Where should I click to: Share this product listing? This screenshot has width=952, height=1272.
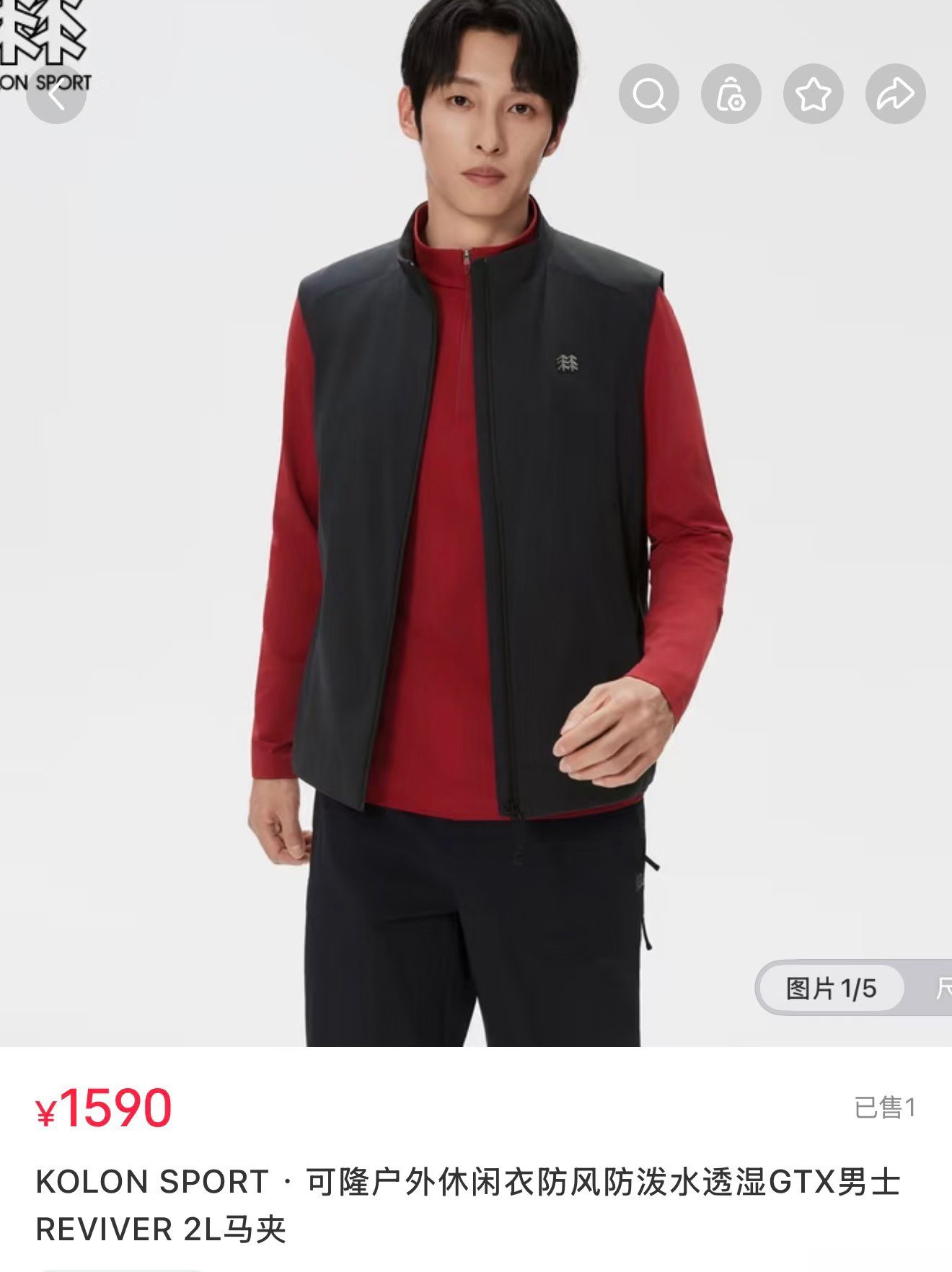pos(896,94)
